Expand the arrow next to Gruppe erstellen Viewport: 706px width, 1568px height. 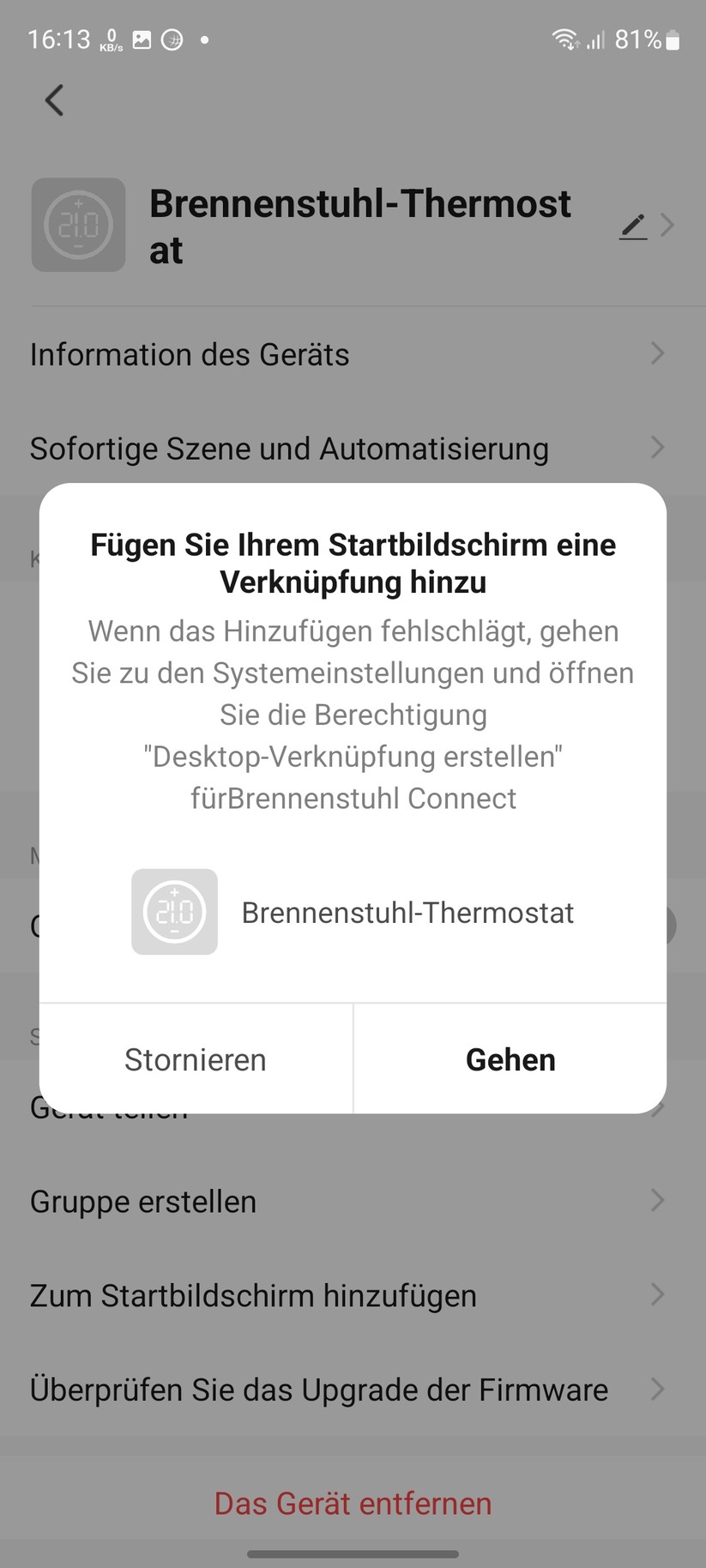coord(657,1201)
